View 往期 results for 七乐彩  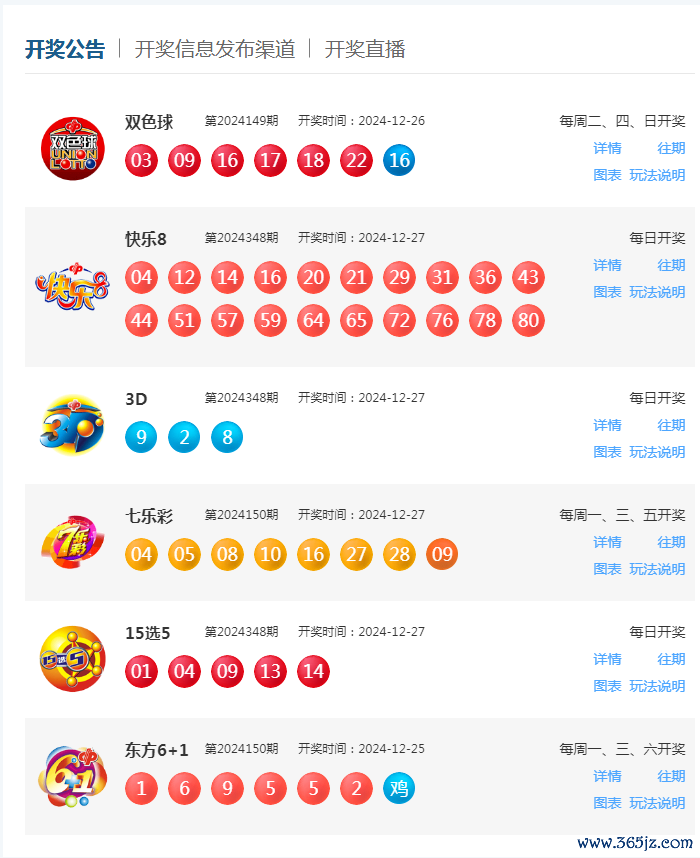671,542
